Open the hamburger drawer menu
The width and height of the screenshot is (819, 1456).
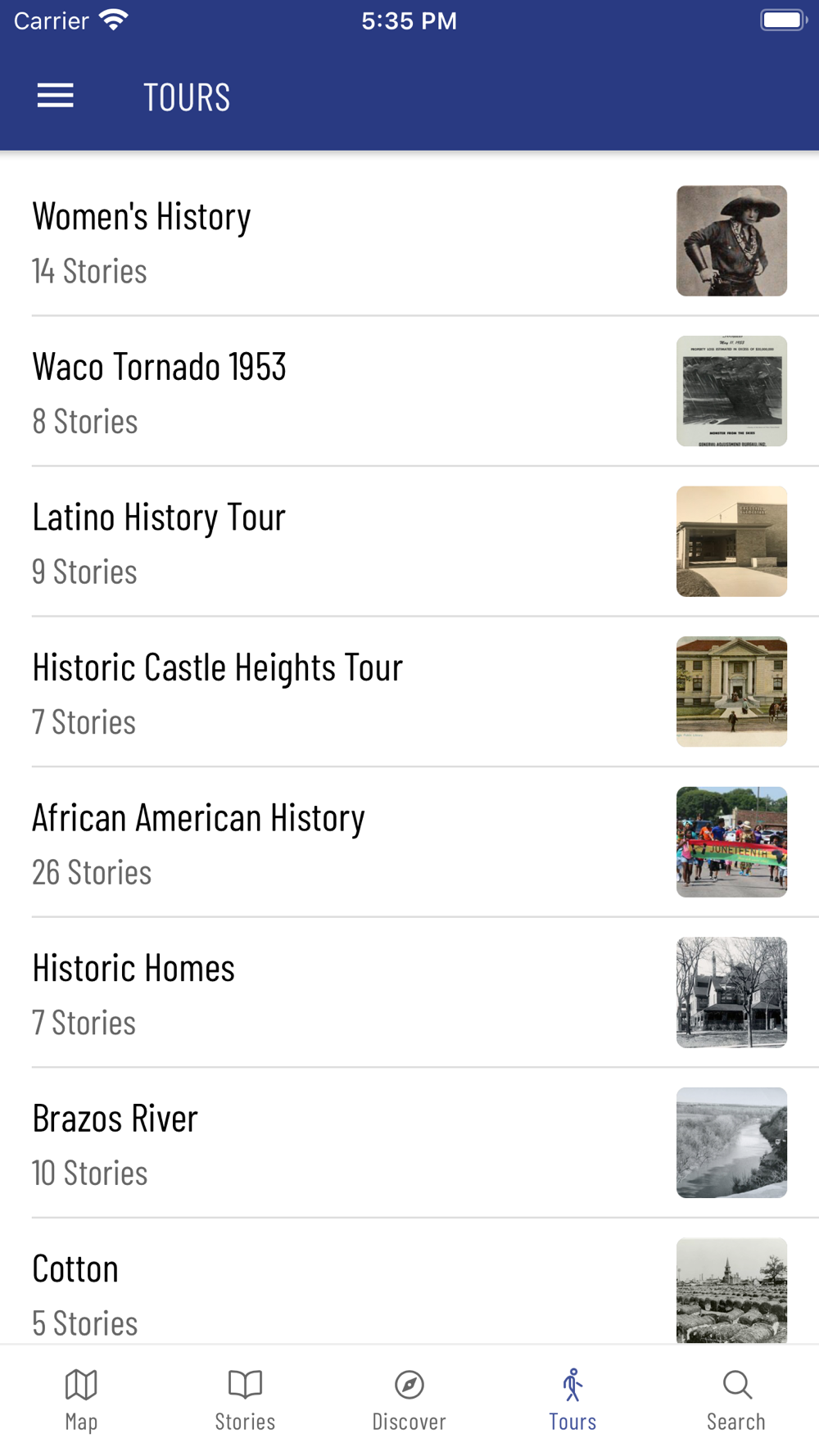[x=56, y=97]
